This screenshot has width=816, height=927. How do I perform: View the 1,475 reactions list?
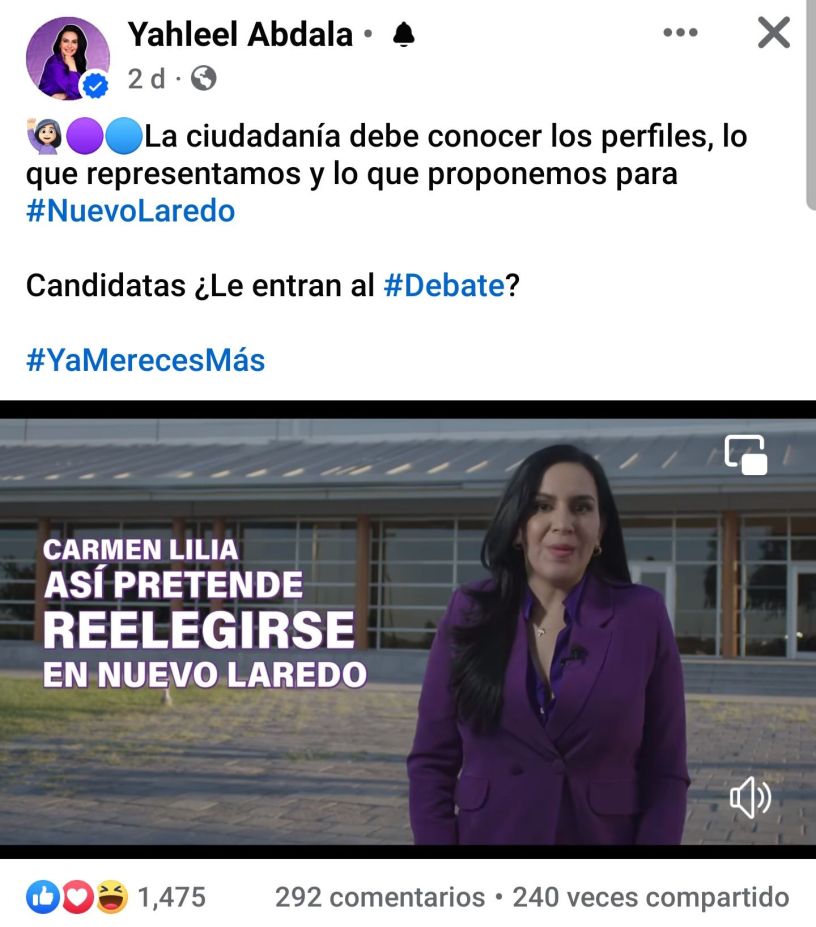(117, 898)
